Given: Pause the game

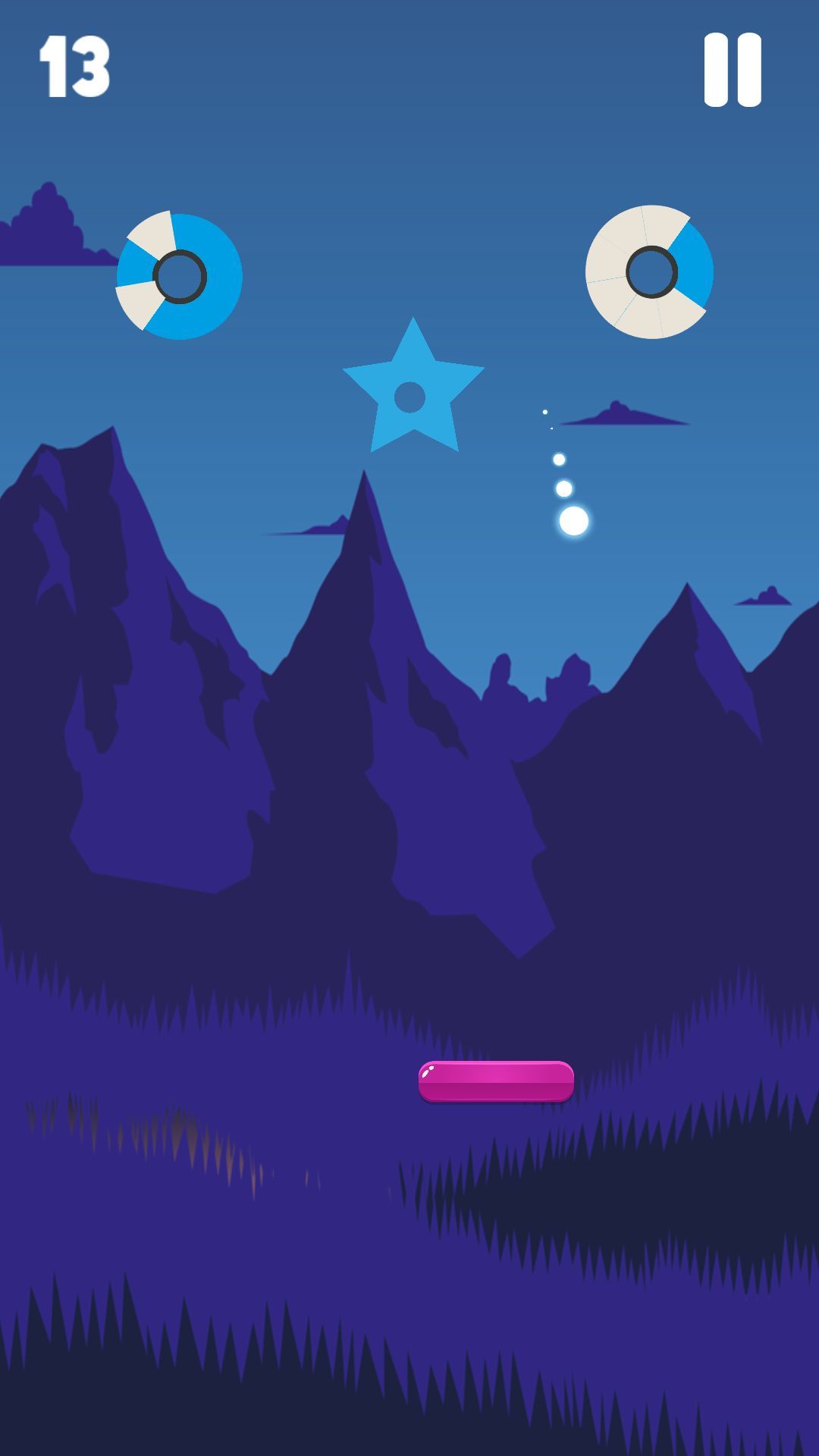Looking at the screenshot, I should tap(732, 70).
